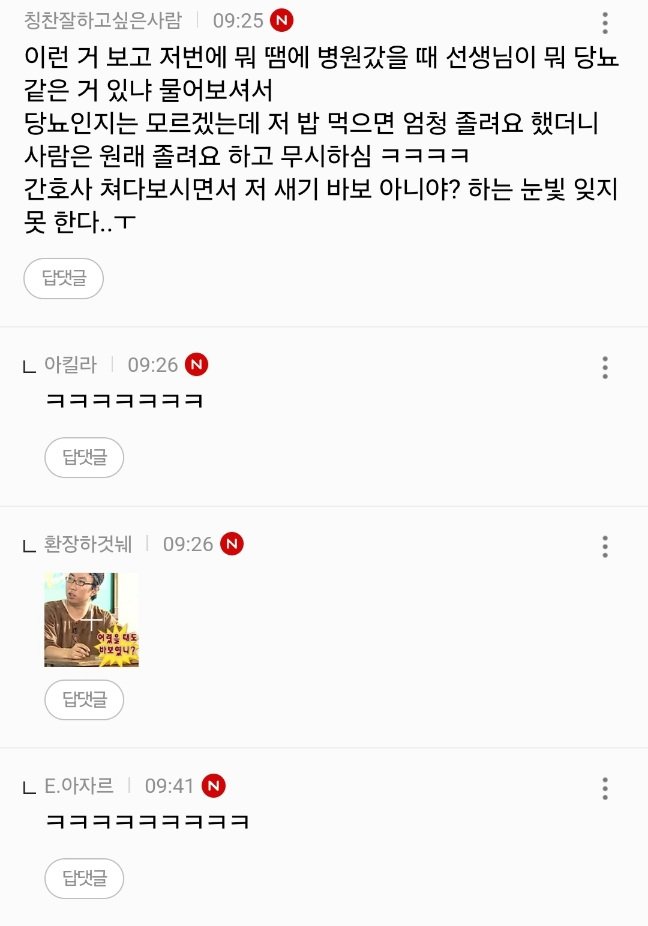Reply to E.아자르's comment

click(x=84, y=878)
